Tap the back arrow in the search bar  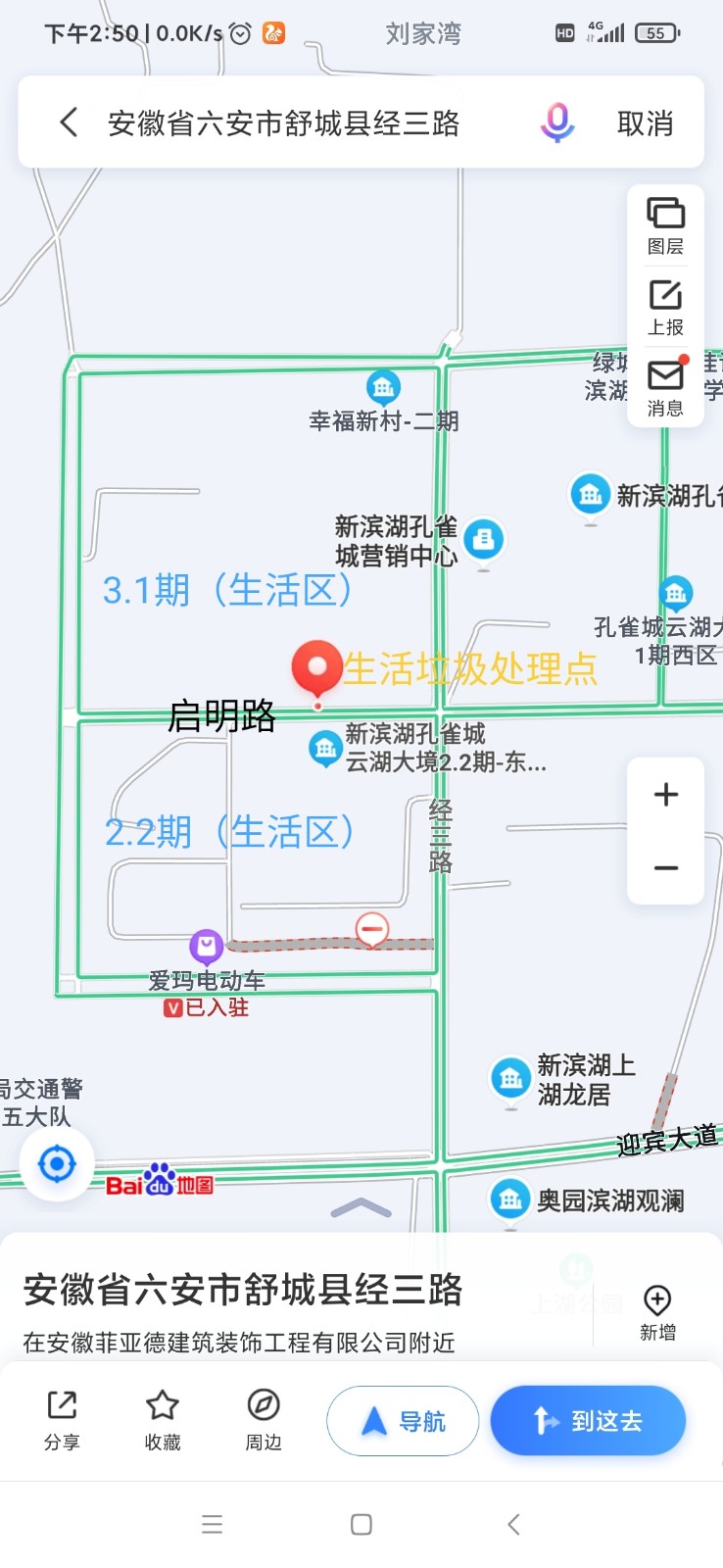pyautogui.click(x=69, y=122)
